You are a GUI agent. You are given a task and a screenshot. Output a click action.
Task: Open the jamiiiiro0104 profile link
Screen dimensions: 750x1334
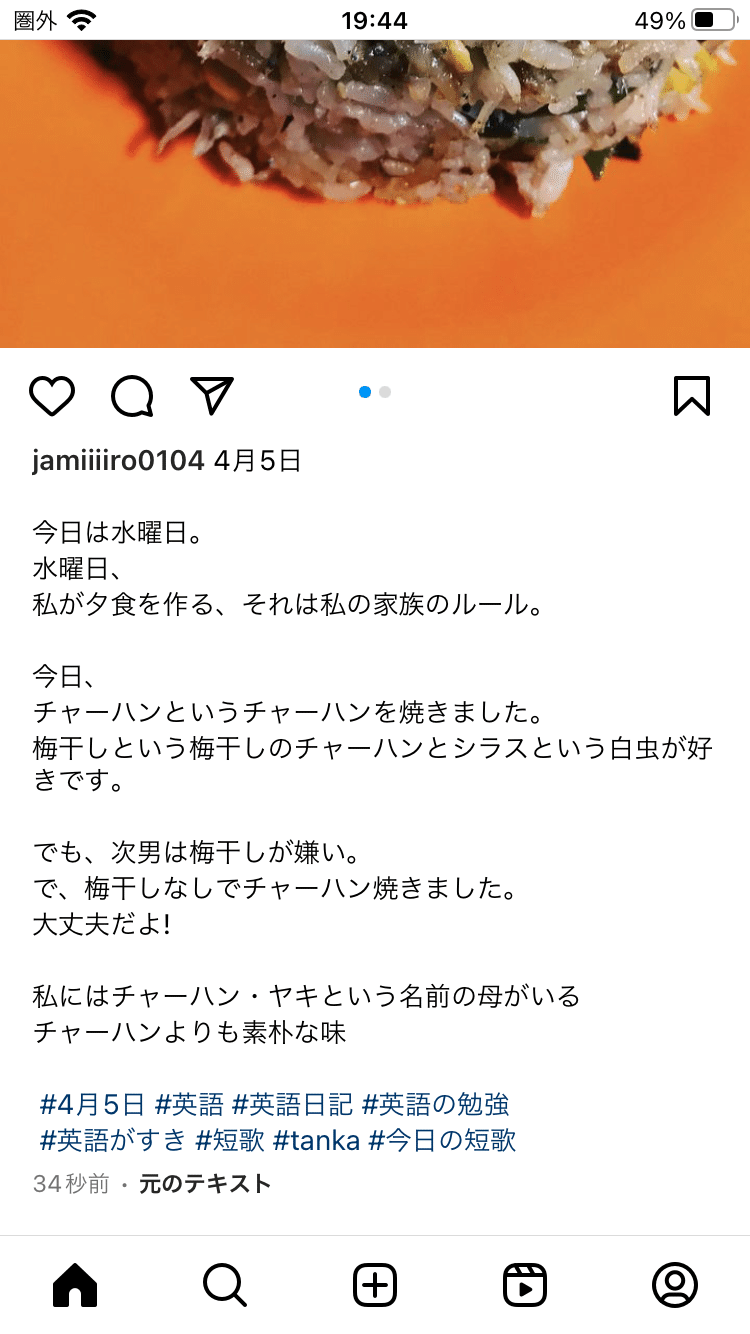119,461
